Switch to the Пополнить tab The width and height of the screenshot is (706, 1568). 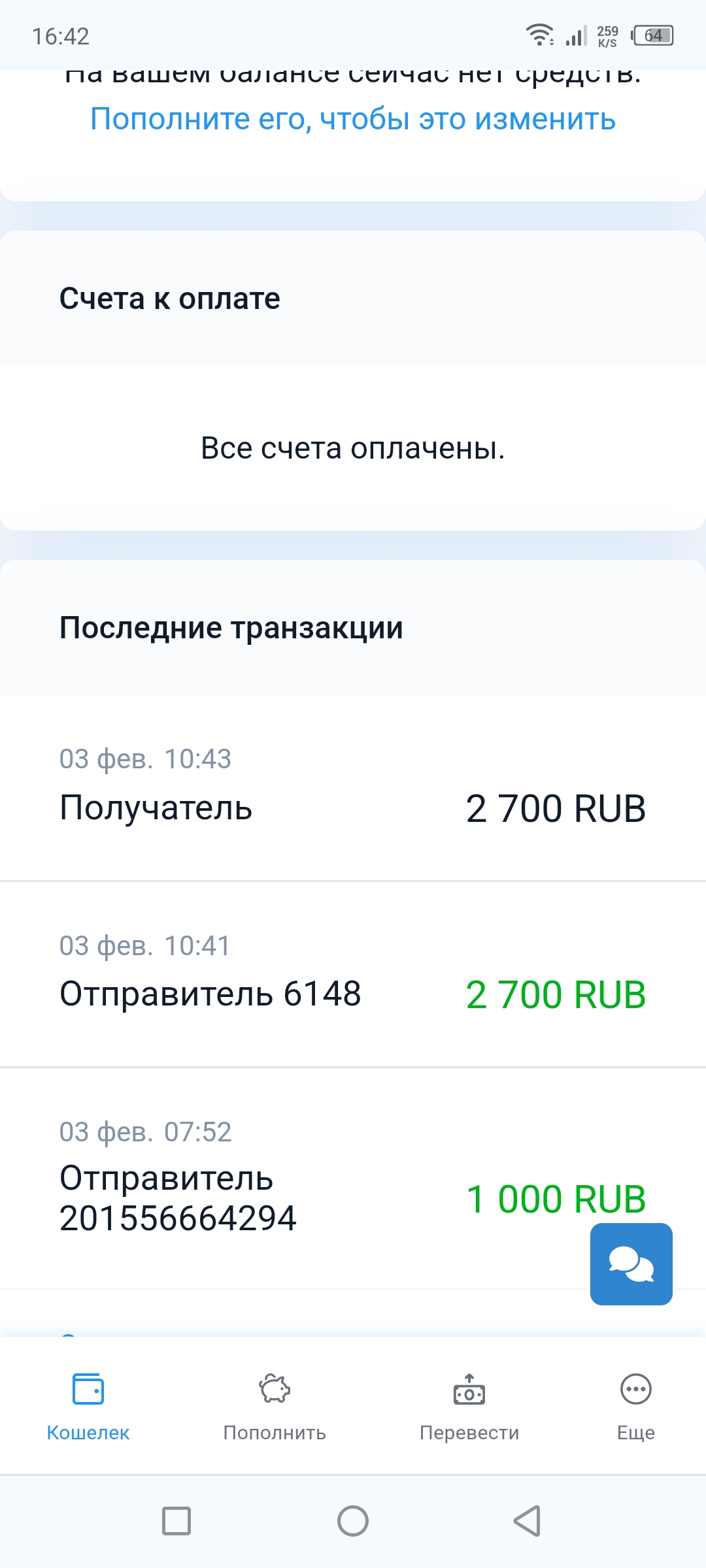pos(275,1406)
